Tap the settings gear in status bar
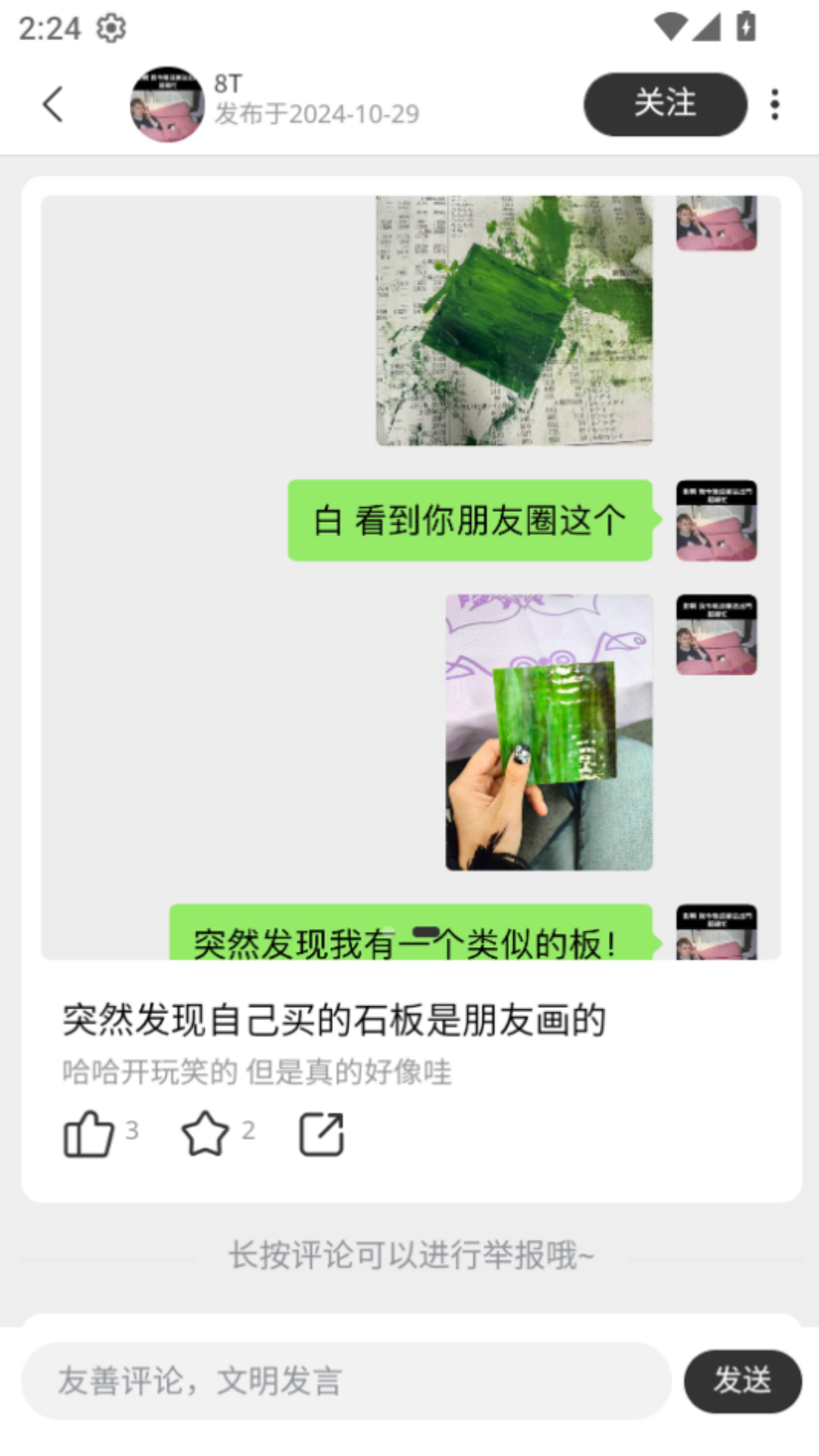 [109, 29]
